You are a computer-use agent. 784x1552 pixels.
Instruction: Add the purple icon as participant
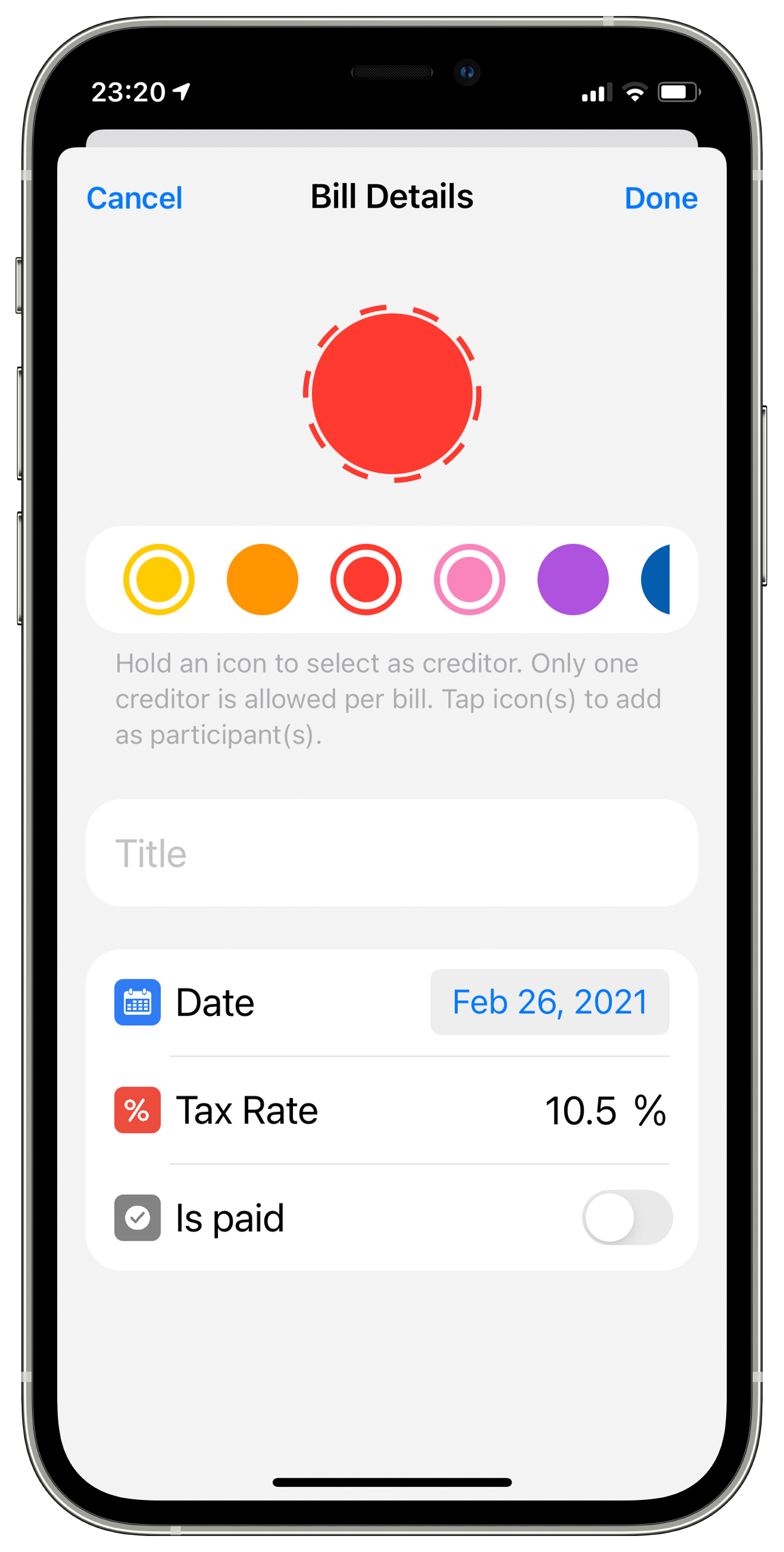tap(572, 580)
